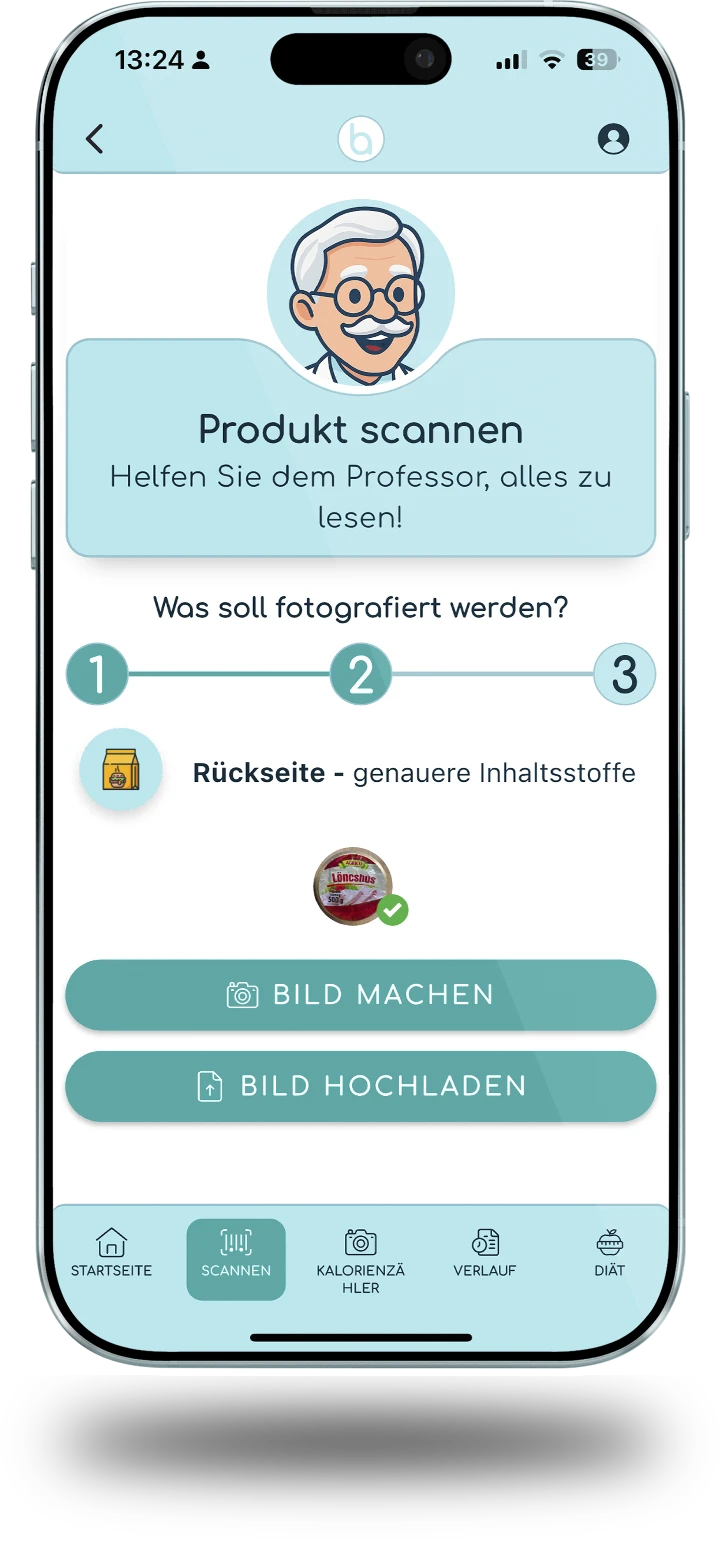The height and width of the screenshot is (1545, 720).
Task: Go to the Diät tab
Action: [609, 1254]
